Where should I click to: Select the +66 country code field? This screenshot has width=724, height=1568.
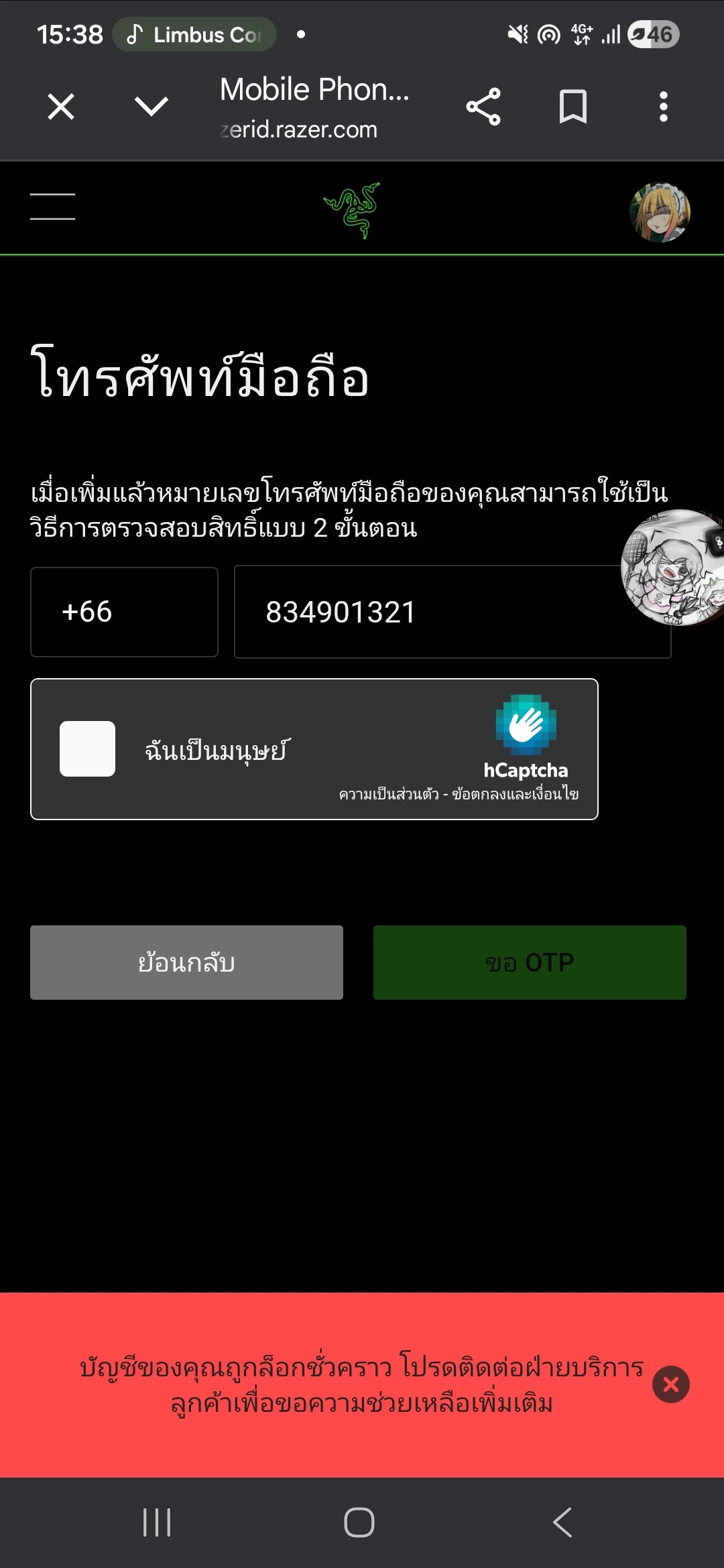124,612
